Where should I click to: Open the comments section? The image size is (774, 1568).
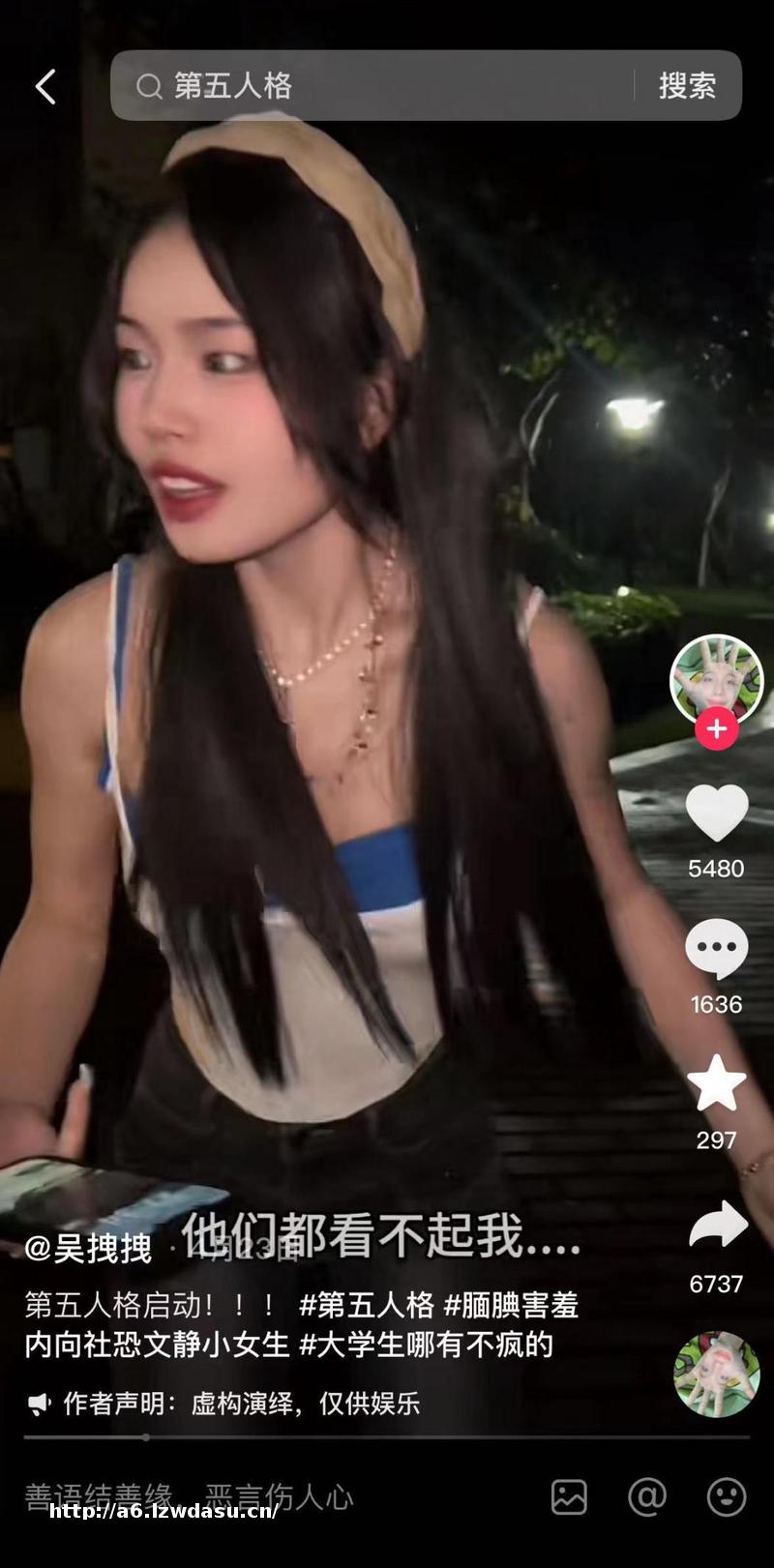[717, 950]
